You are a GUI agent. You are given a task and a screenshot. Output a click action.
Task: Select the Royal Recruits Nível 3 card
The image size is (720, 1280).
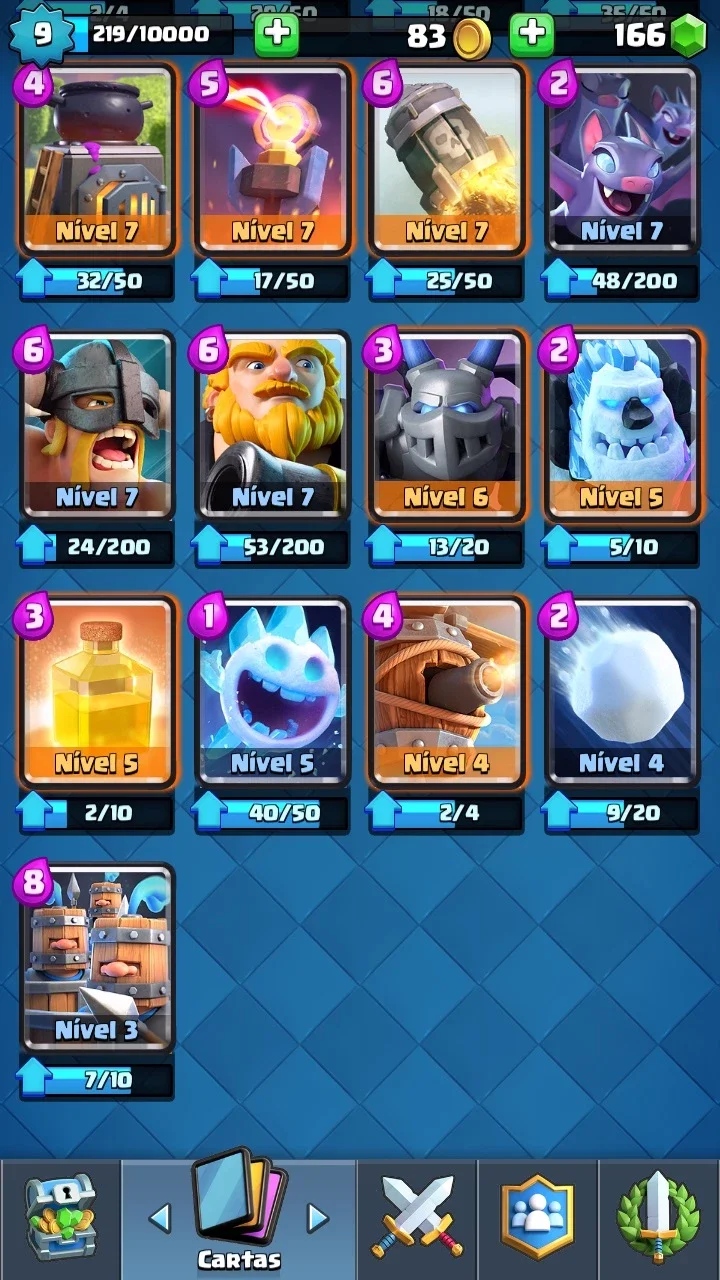(97, 958)
